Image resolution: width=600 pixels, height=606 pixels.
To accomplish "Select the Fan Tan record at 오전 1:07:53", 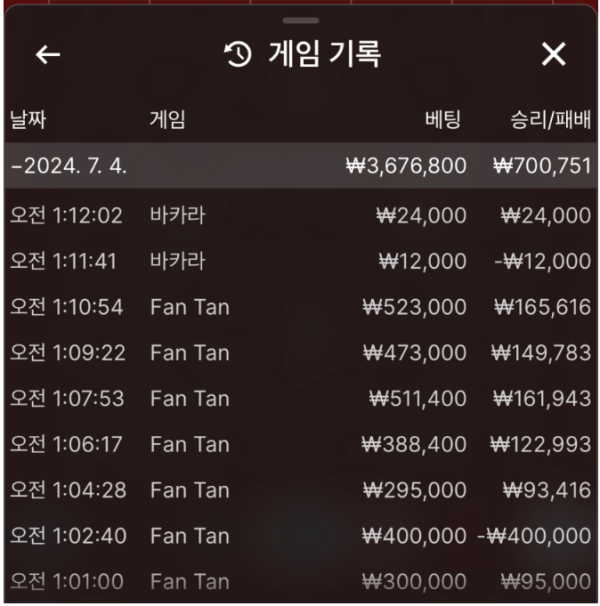I will click(x=300, y=399).
